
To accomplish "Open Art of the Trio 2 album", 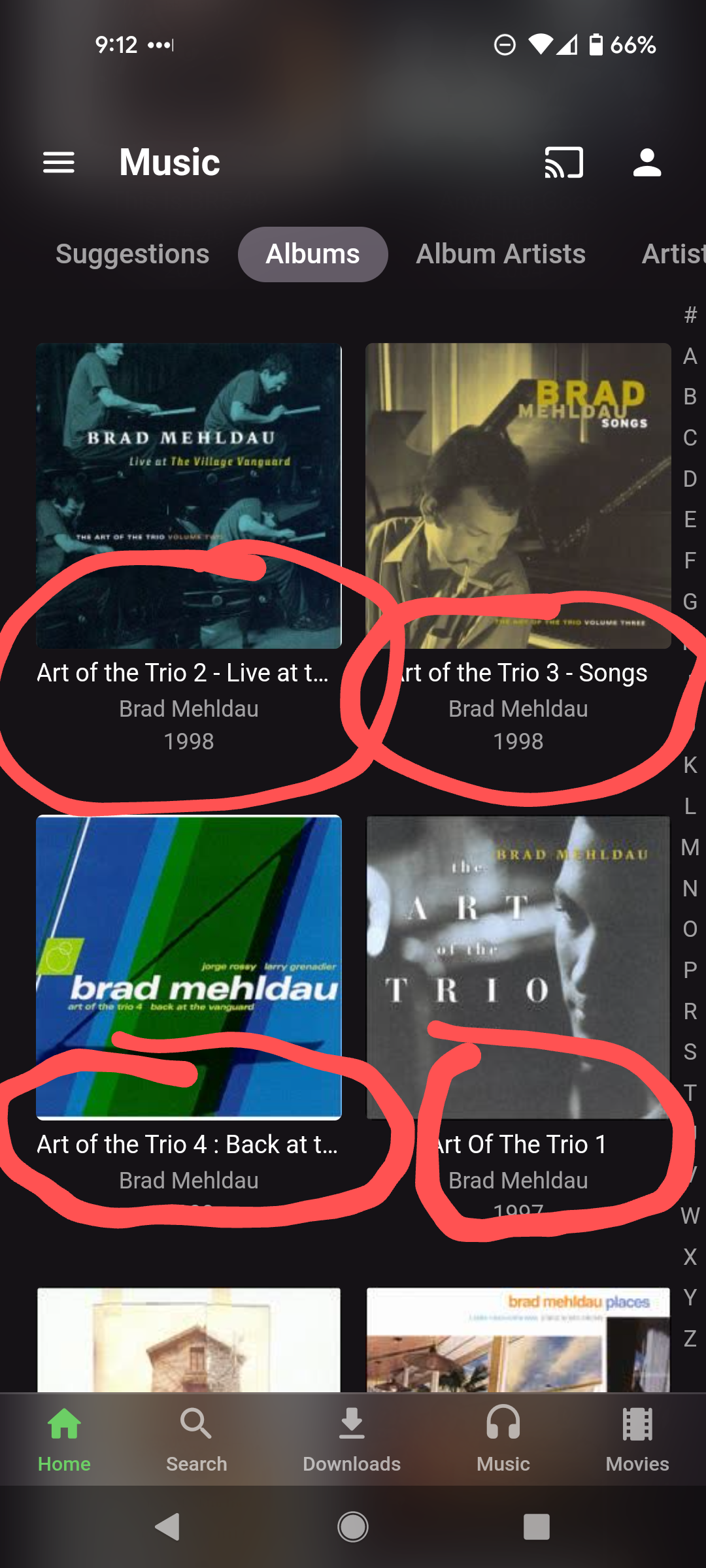I will pos(189,497).
